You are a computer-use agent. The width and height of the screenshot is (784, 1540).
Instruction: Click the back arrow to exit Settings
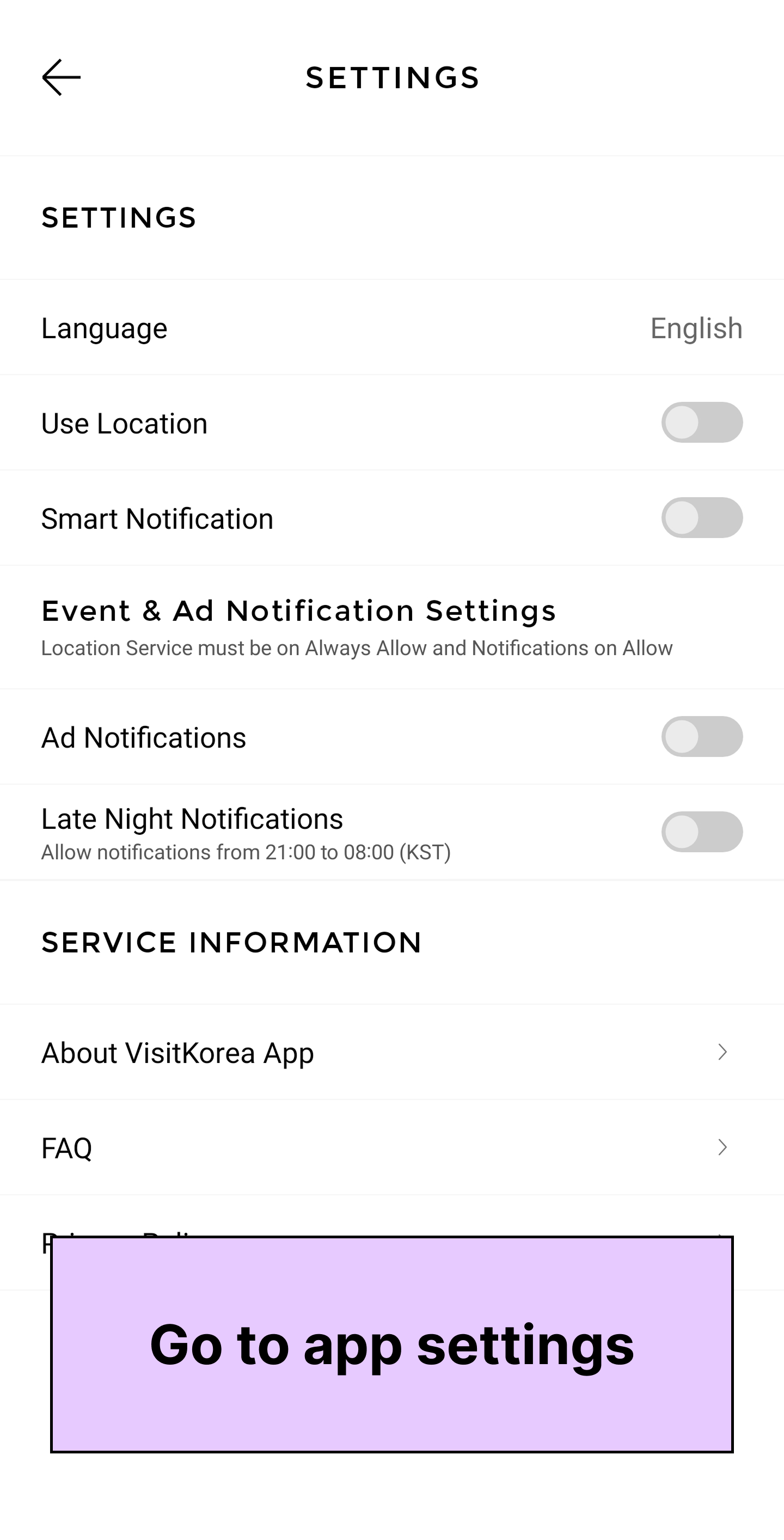click(62, 78)
